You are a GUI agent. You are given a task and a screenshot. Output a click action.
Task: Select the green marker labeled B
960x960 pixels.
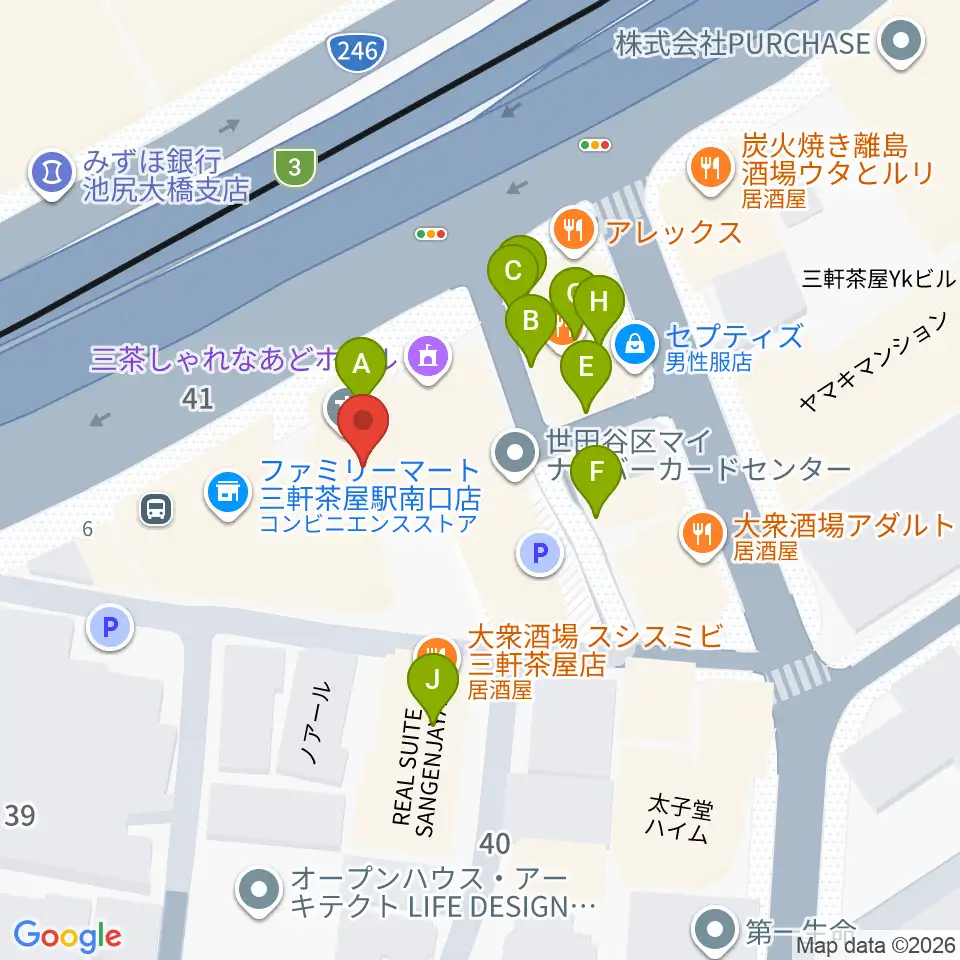click(x=531, y=321)
